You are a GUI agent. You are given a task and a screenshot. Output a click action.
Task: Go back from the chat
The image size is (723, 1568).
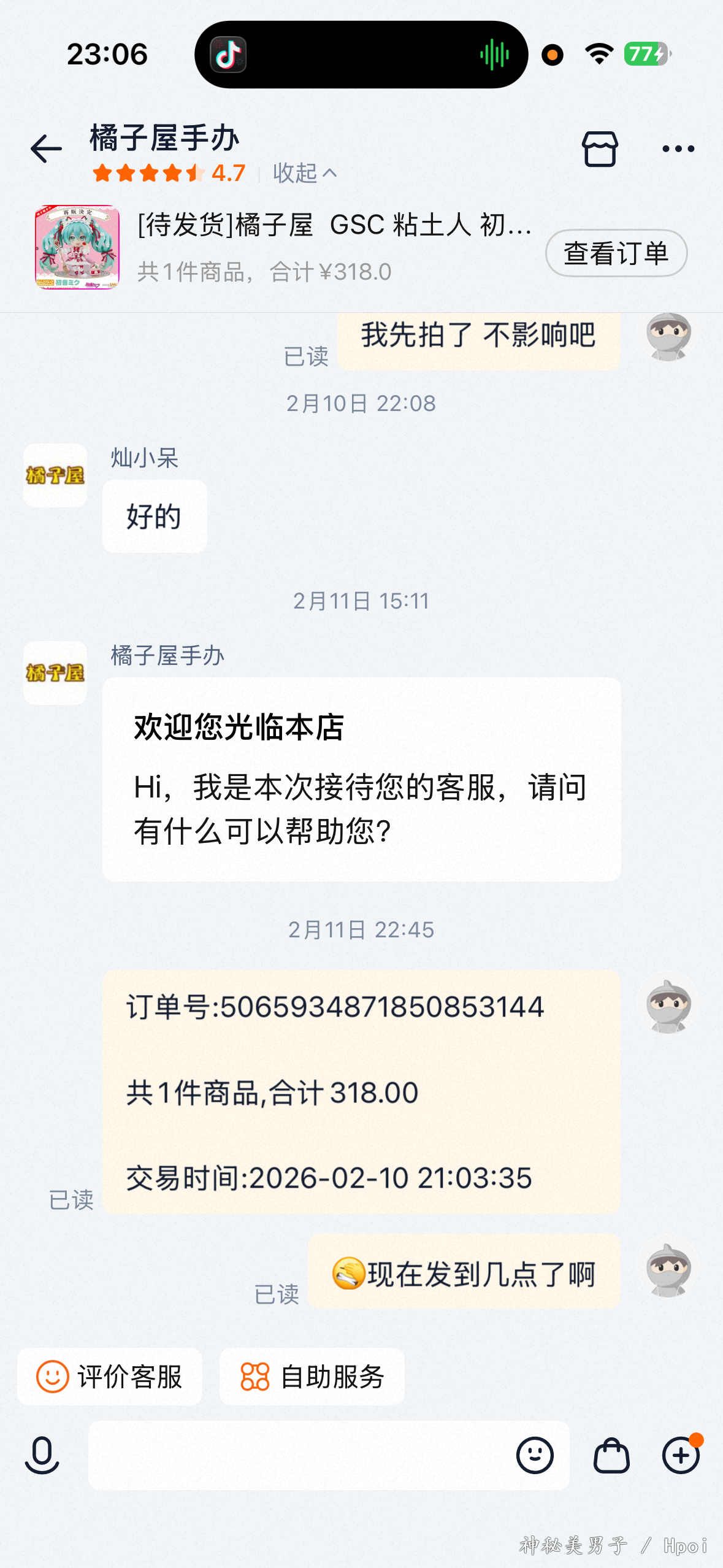tap(46, 149)
